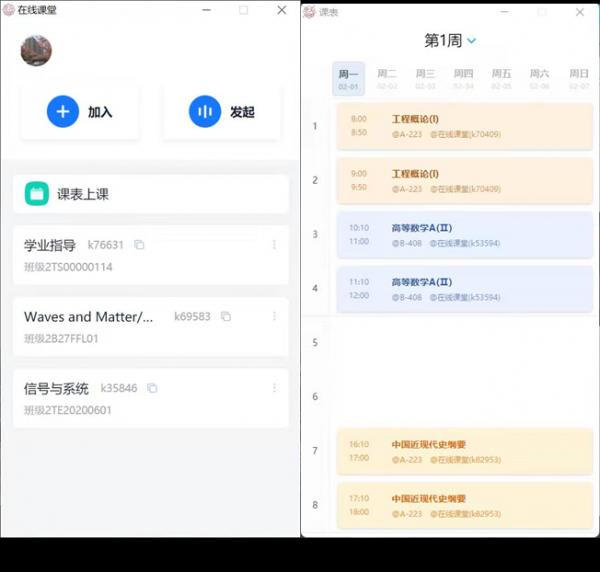Switch to the 周五 day tab
The height and width of the screenshot is (572, 600).
[x=502, y=78]
